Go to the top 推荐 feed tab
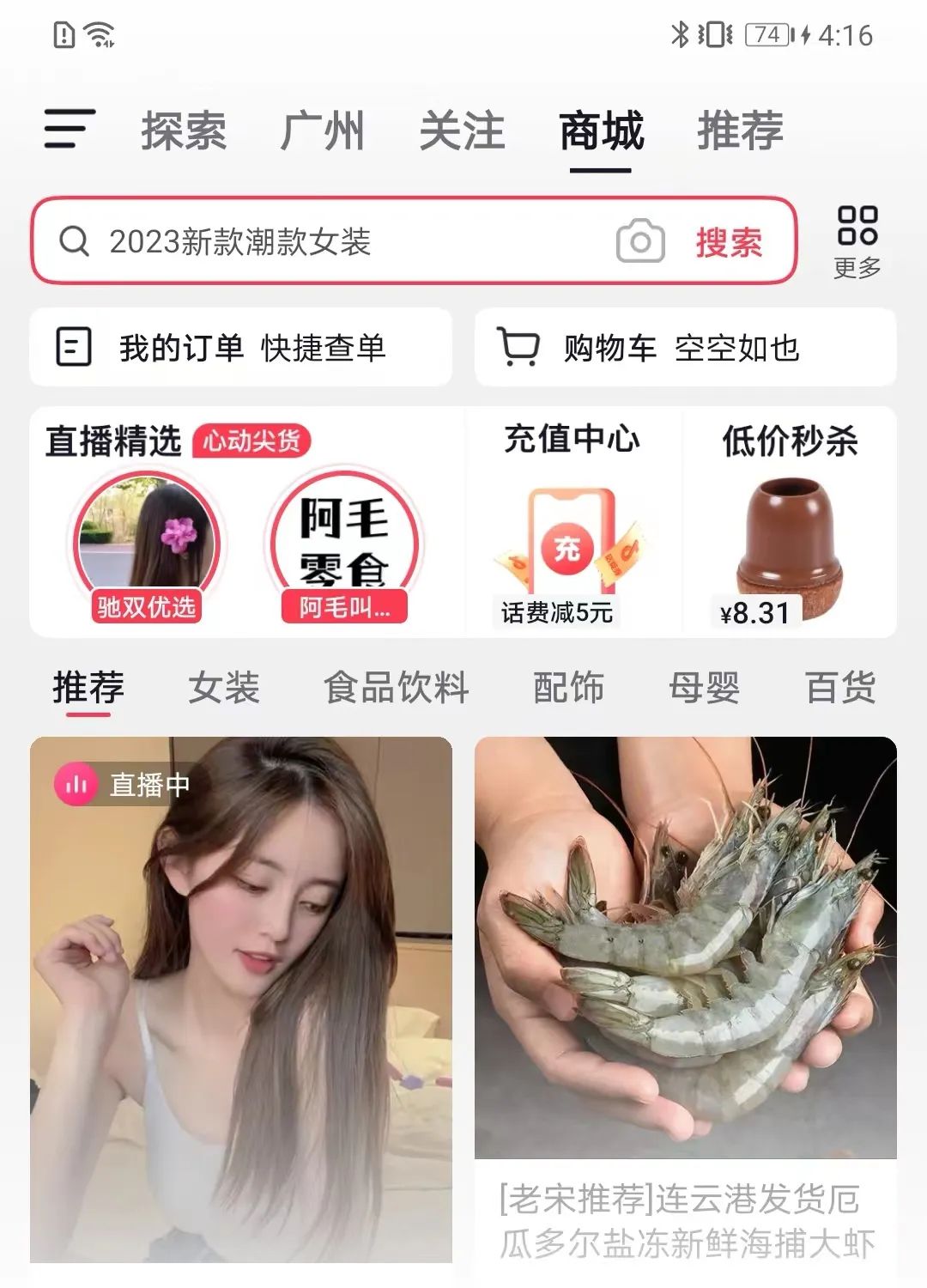 [x=740, y=131]
